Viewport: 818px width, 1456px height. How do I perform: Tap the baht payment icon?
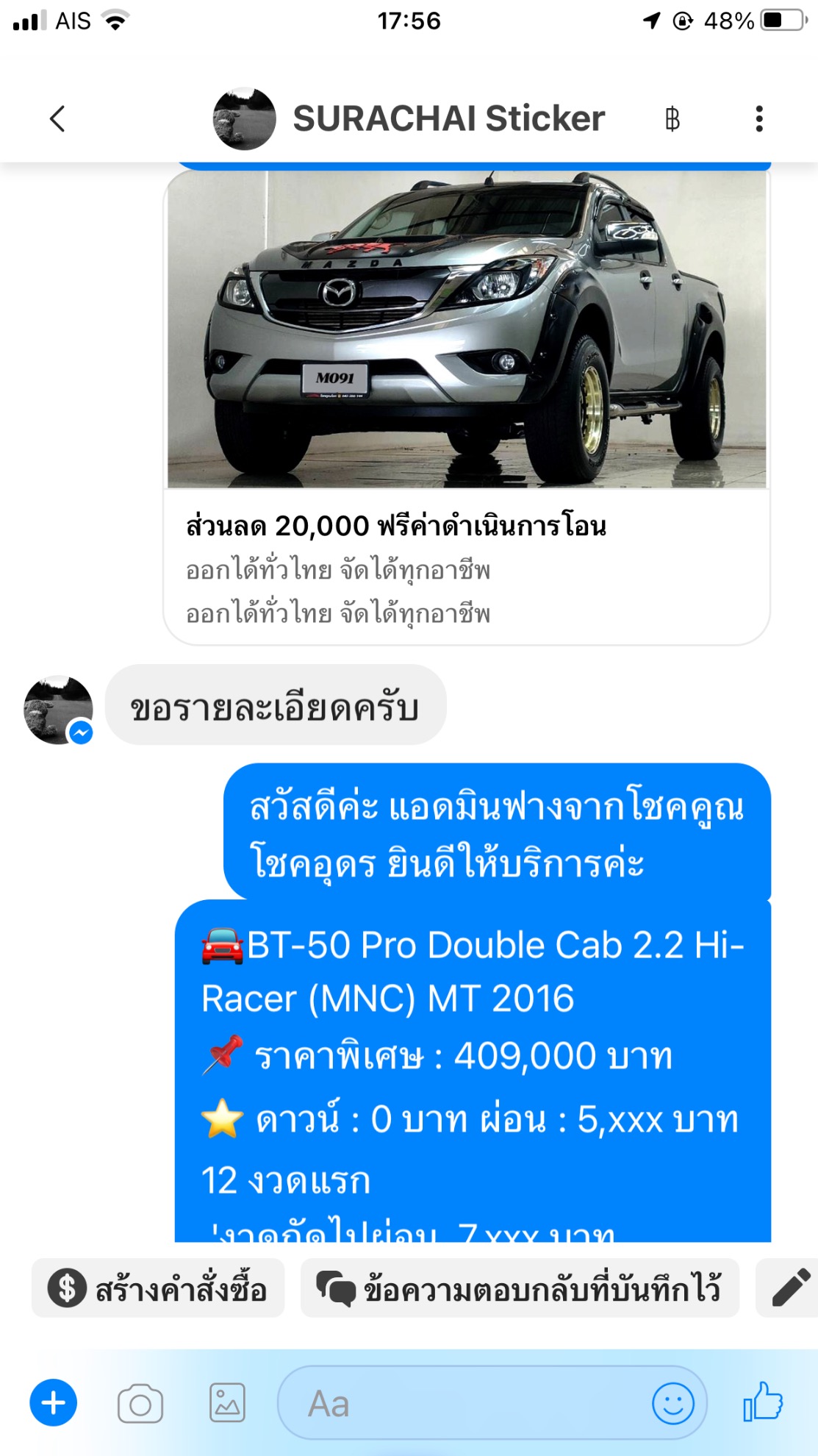click(x=672, y=118)
